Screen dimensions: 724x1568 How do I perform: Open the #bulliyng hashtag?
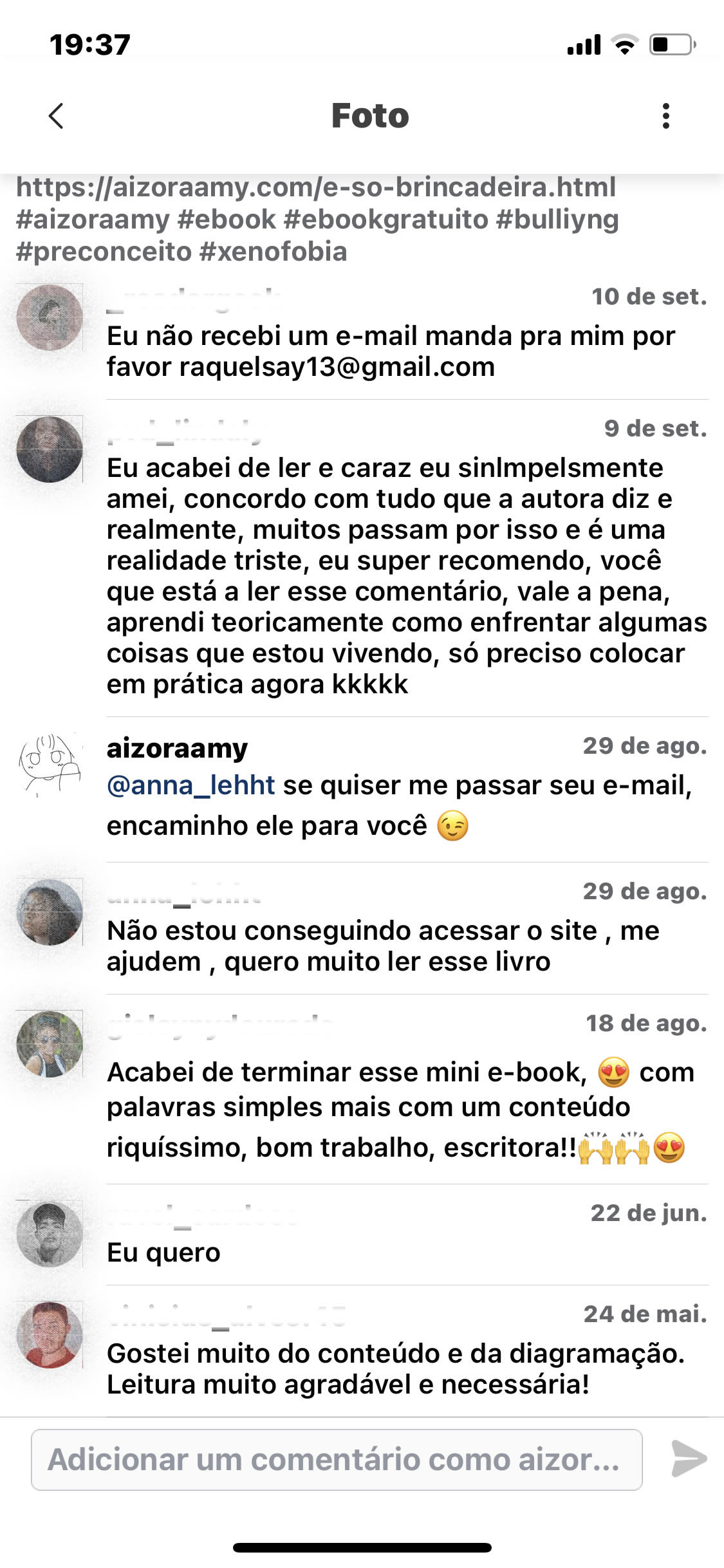pyautogui.click(x=557, y=219)
